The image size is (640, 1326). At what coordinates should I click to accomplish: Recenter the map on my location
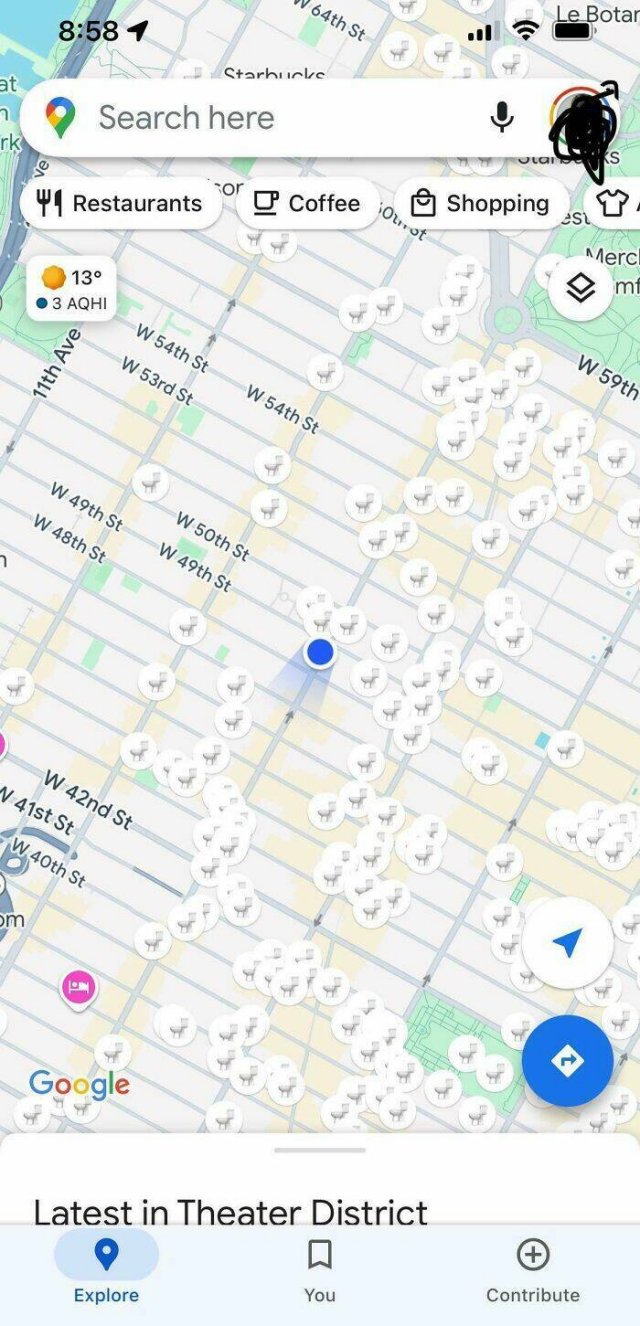click(567, 942)
